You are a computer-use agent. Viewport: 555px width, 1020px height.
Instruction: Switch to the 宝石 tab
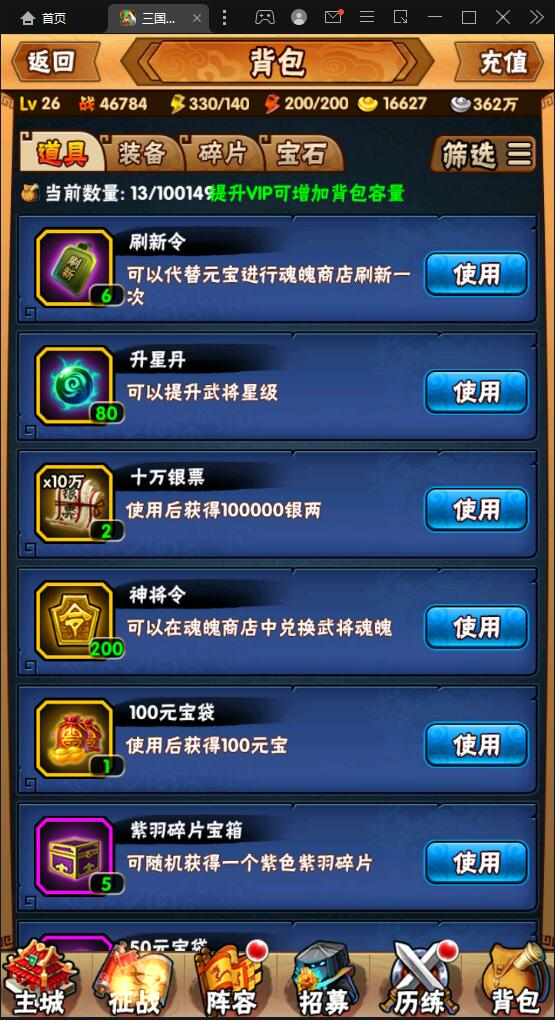pos(301,154)
